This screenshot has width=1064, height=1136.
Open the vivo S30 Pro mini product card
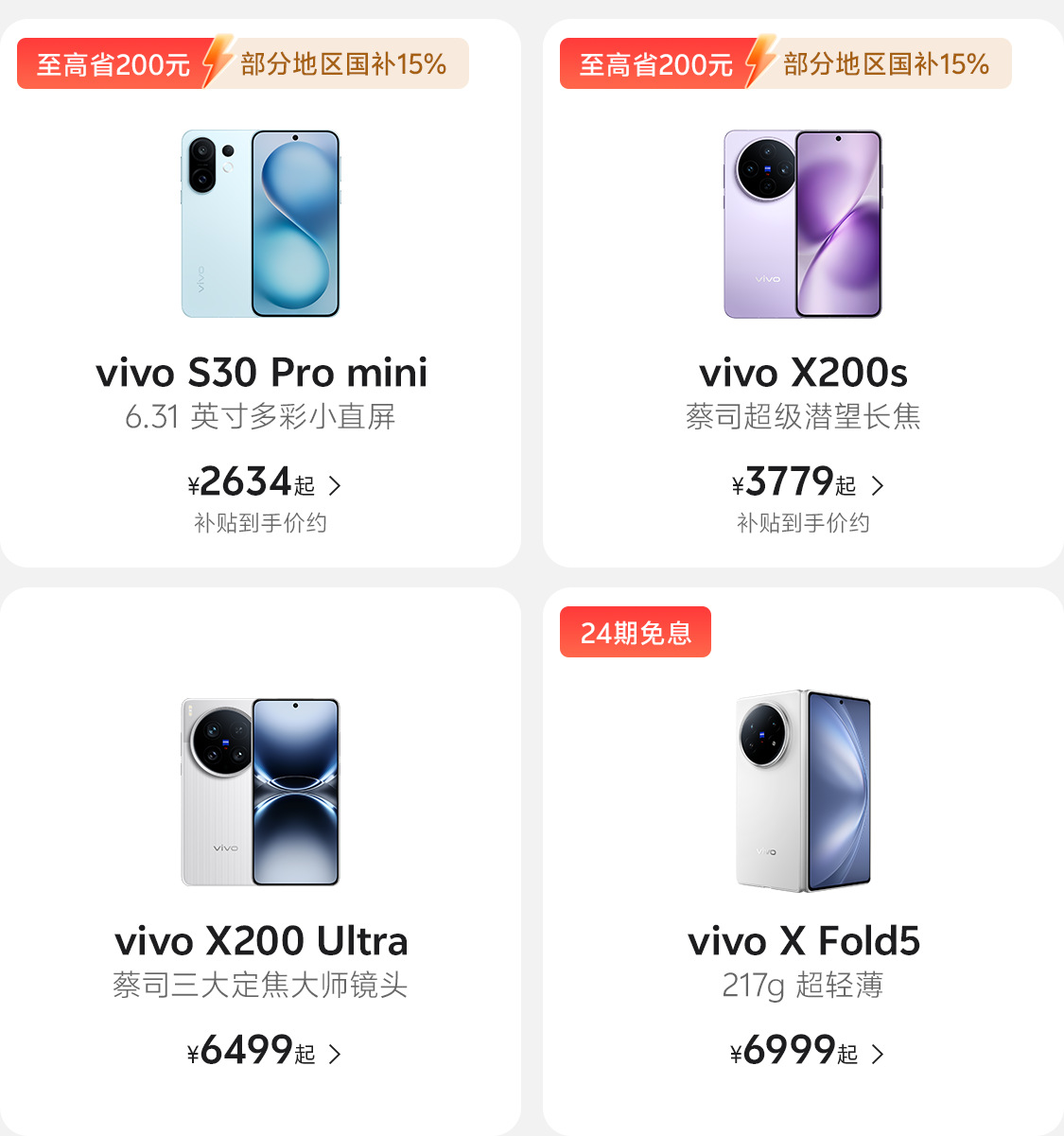click(x=260, y=293)
